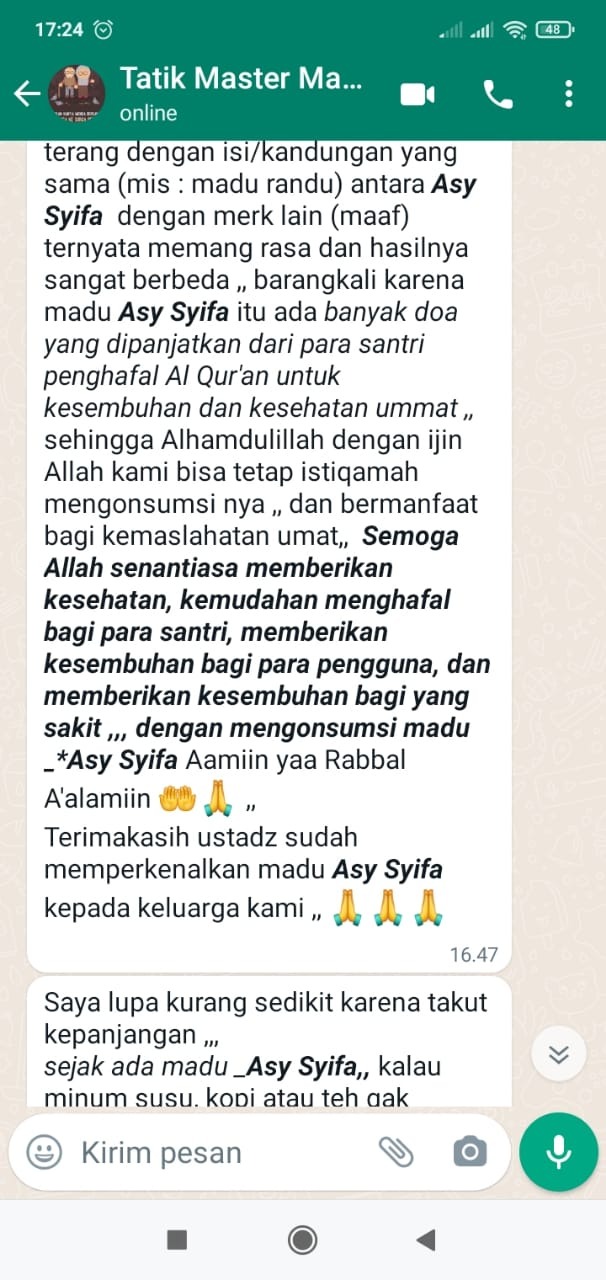Screen dimensions: 606x1280
Task: Open the three-dot overflow menu
Action: click(568, 94)
